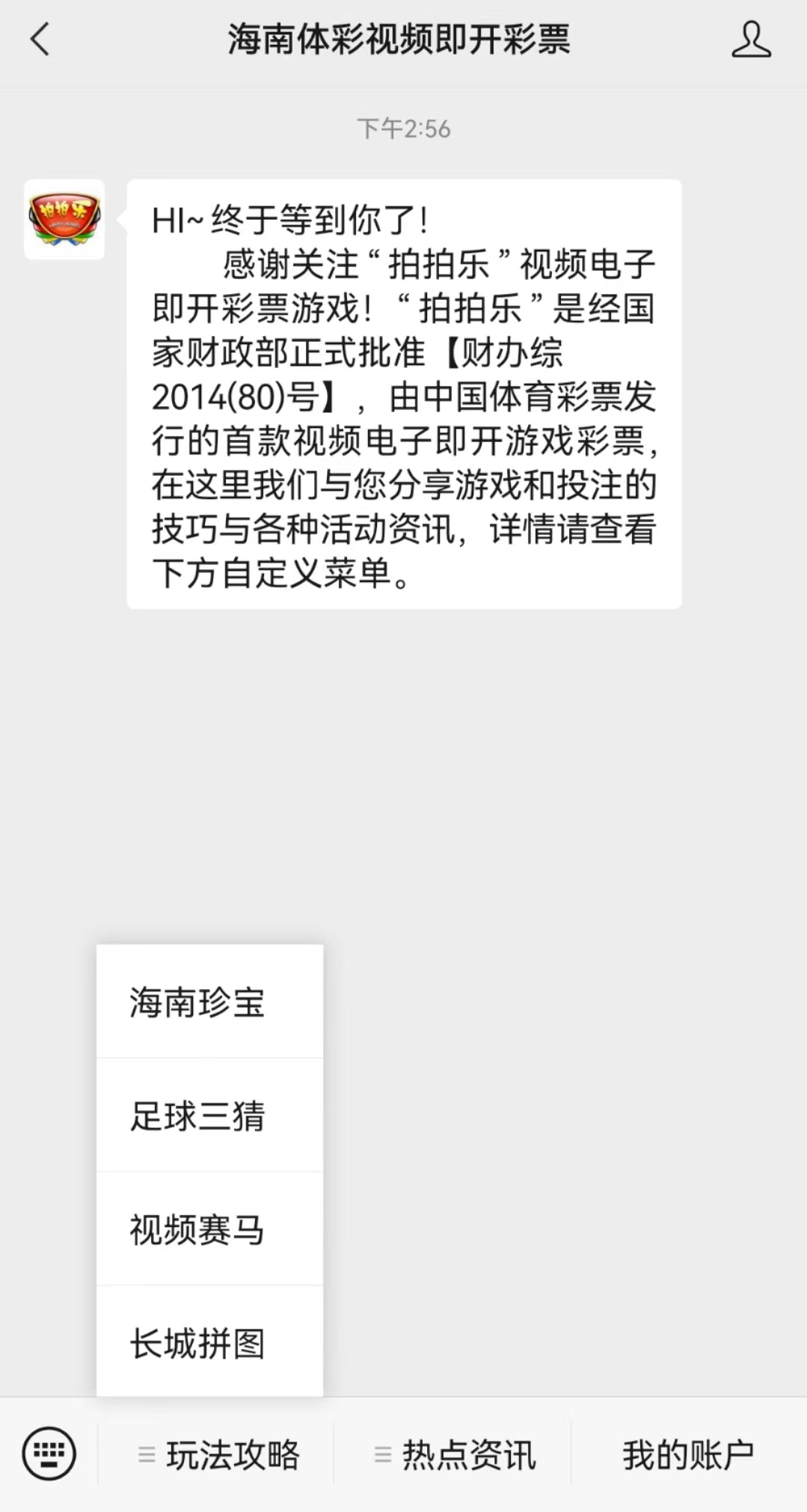
Task: Expand the 热点资讯 bottom menu
Action: point(455,1455)
